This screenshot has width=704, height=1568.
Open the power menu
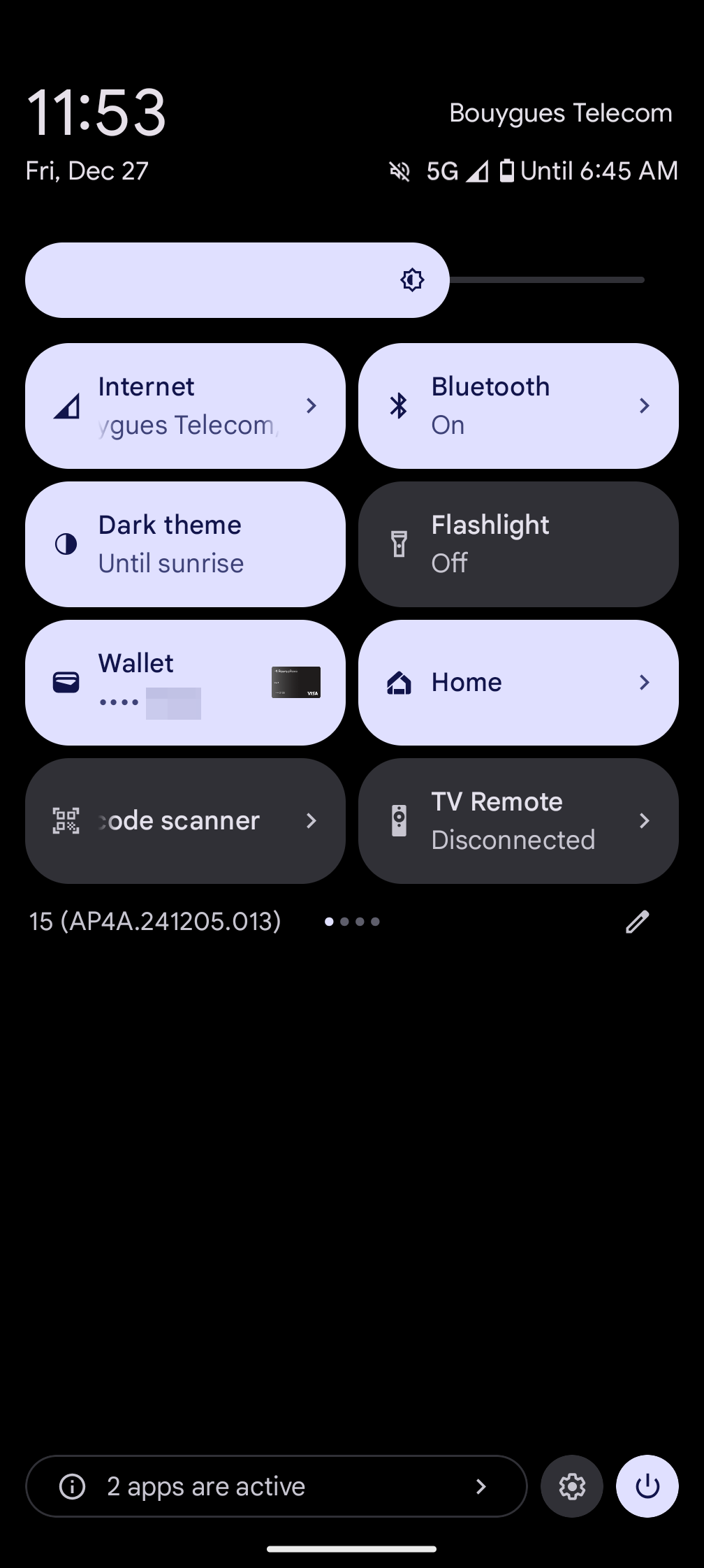pos(647,1486)
